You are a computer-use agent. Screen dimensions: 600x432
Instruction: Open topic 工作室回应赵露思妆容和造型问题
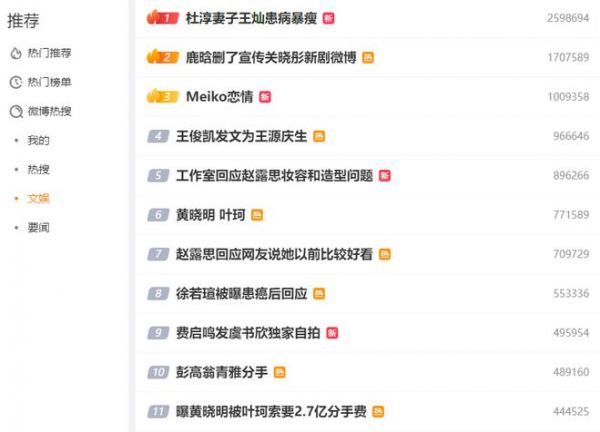273,175
